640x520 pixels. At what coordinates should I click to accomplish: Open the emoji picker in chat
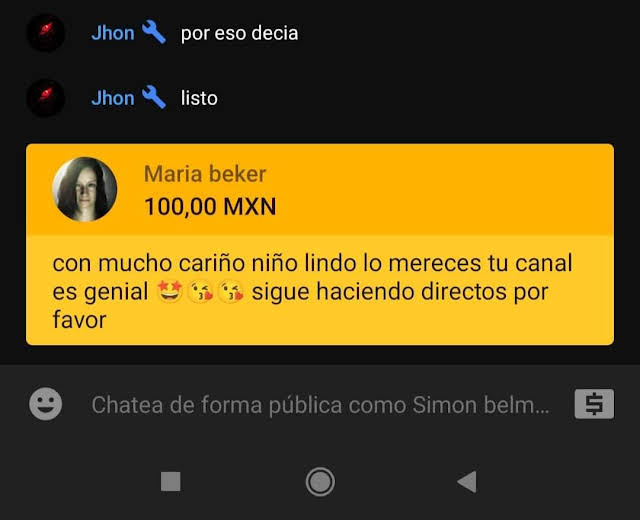[x=45, y=404]
